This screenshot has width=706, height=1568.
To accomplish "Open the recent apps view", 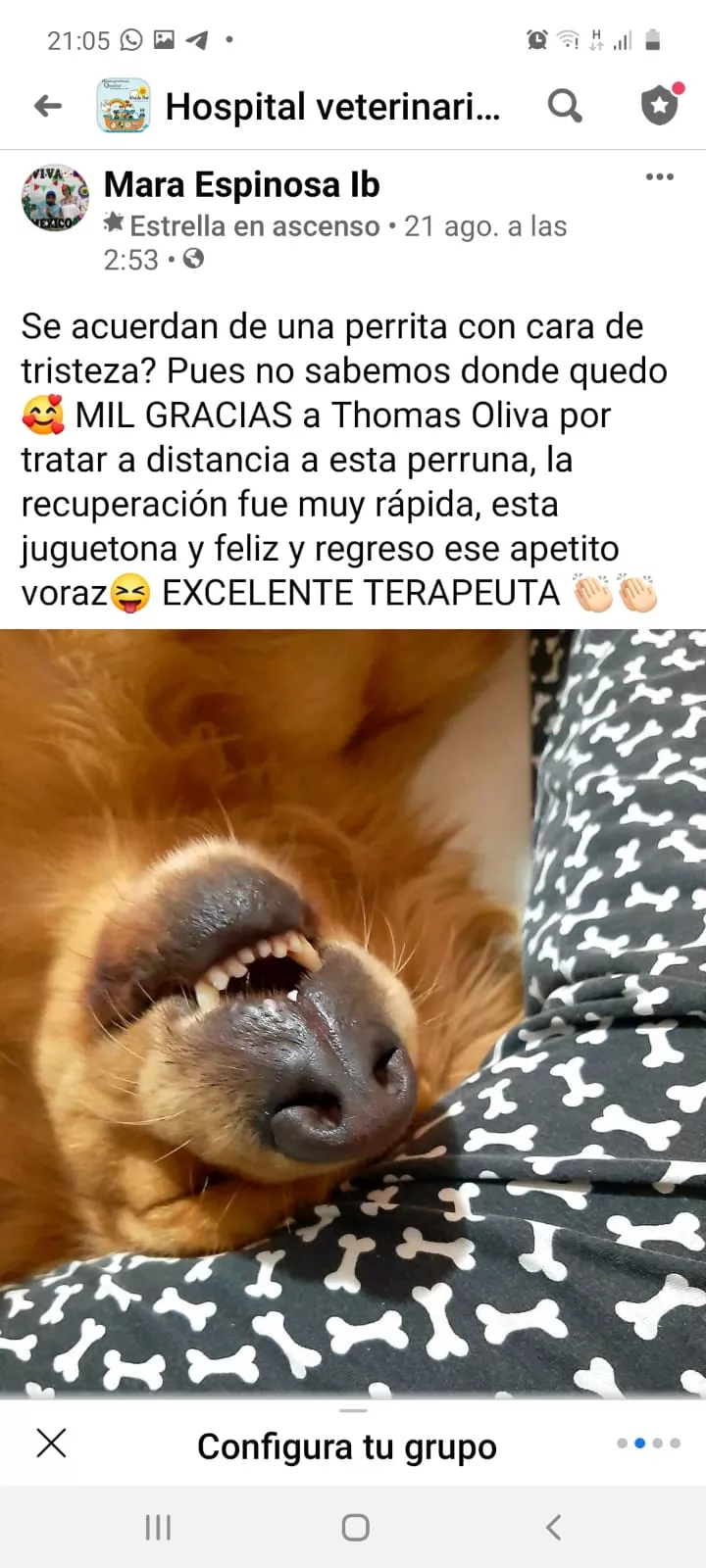I will [x=158, y=1527].
